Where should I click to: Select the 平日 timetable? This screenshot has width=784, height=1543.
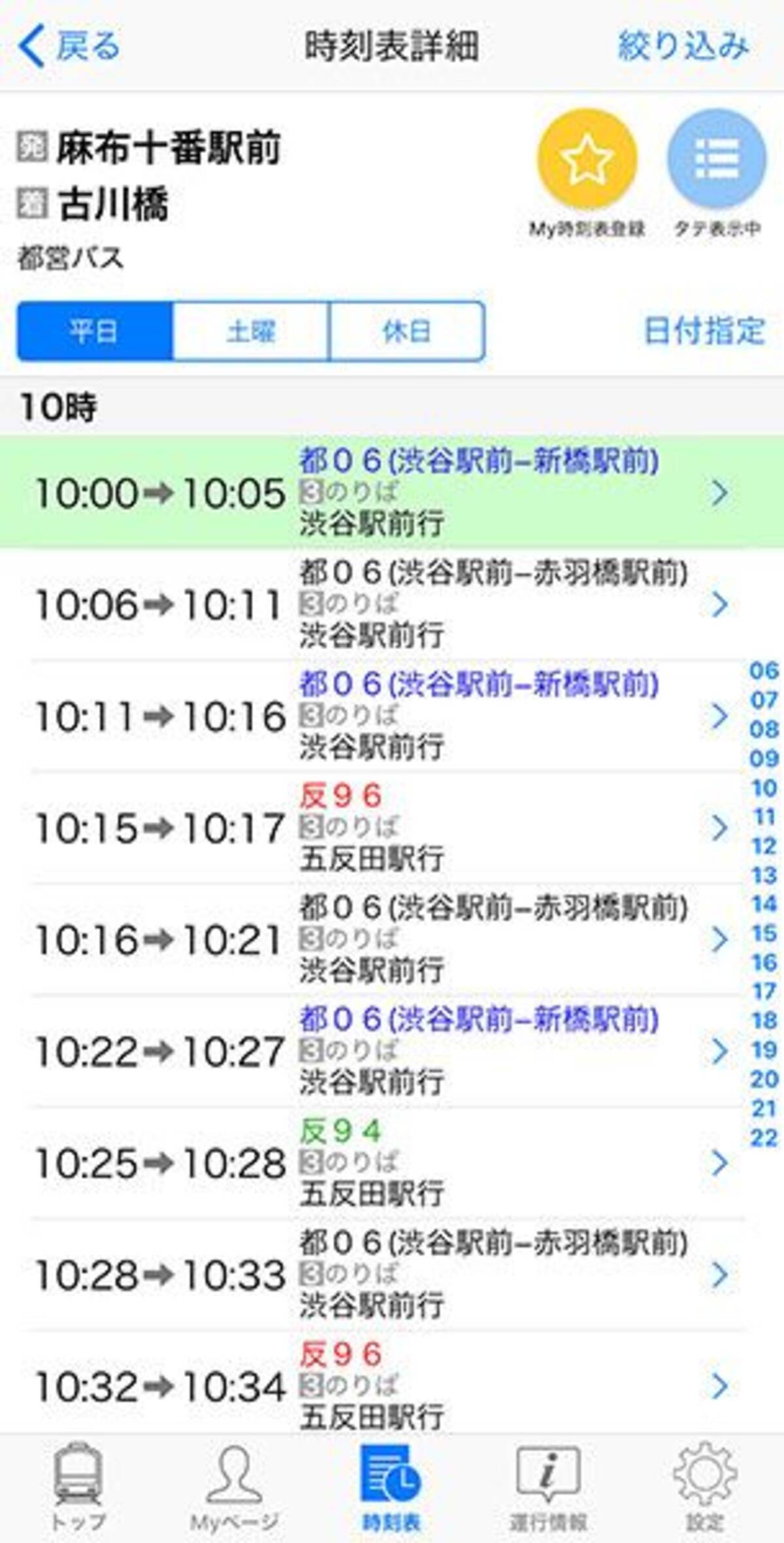(x=95, y=331)
